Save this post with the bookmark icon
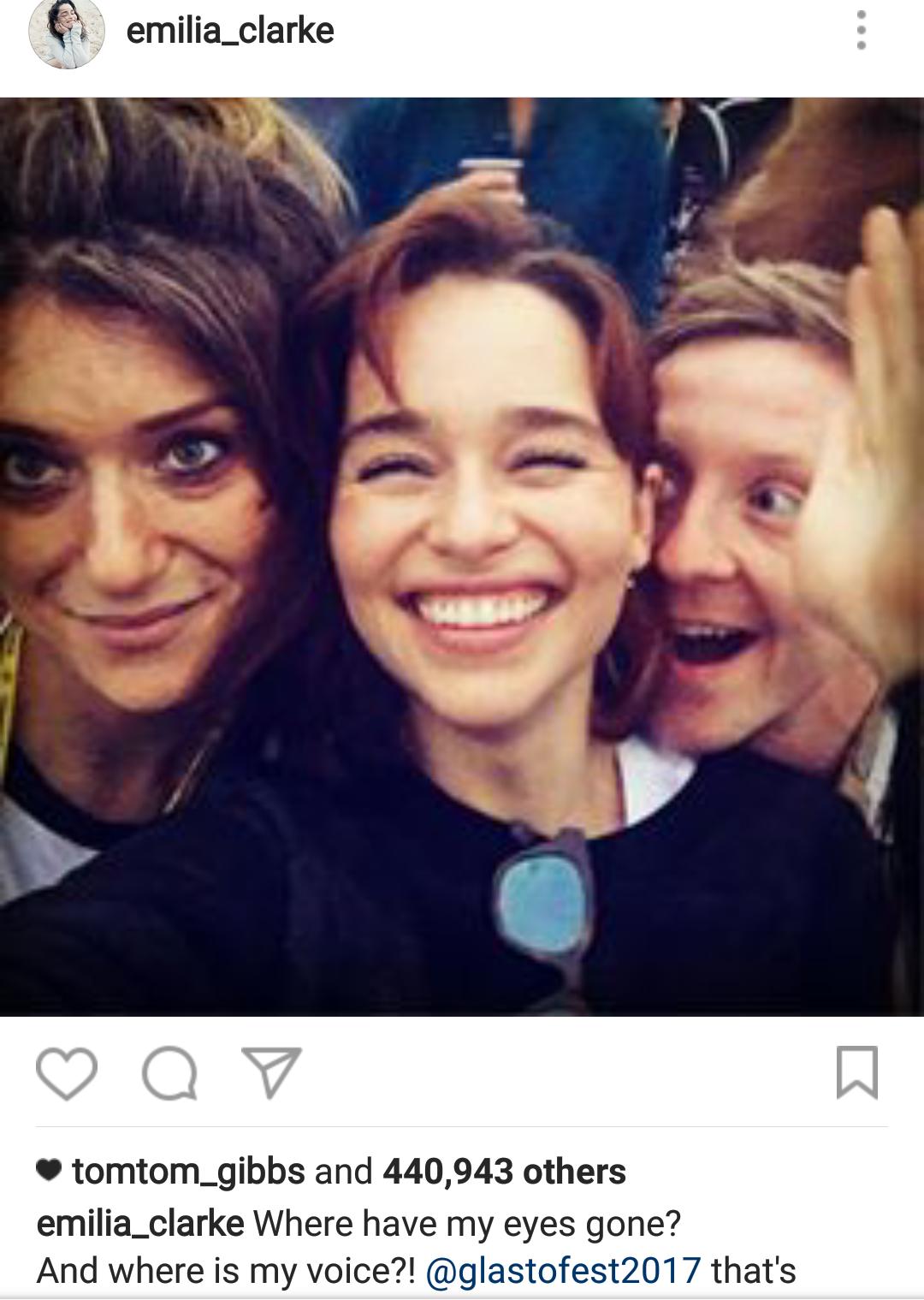 (x=856, y=1072)
